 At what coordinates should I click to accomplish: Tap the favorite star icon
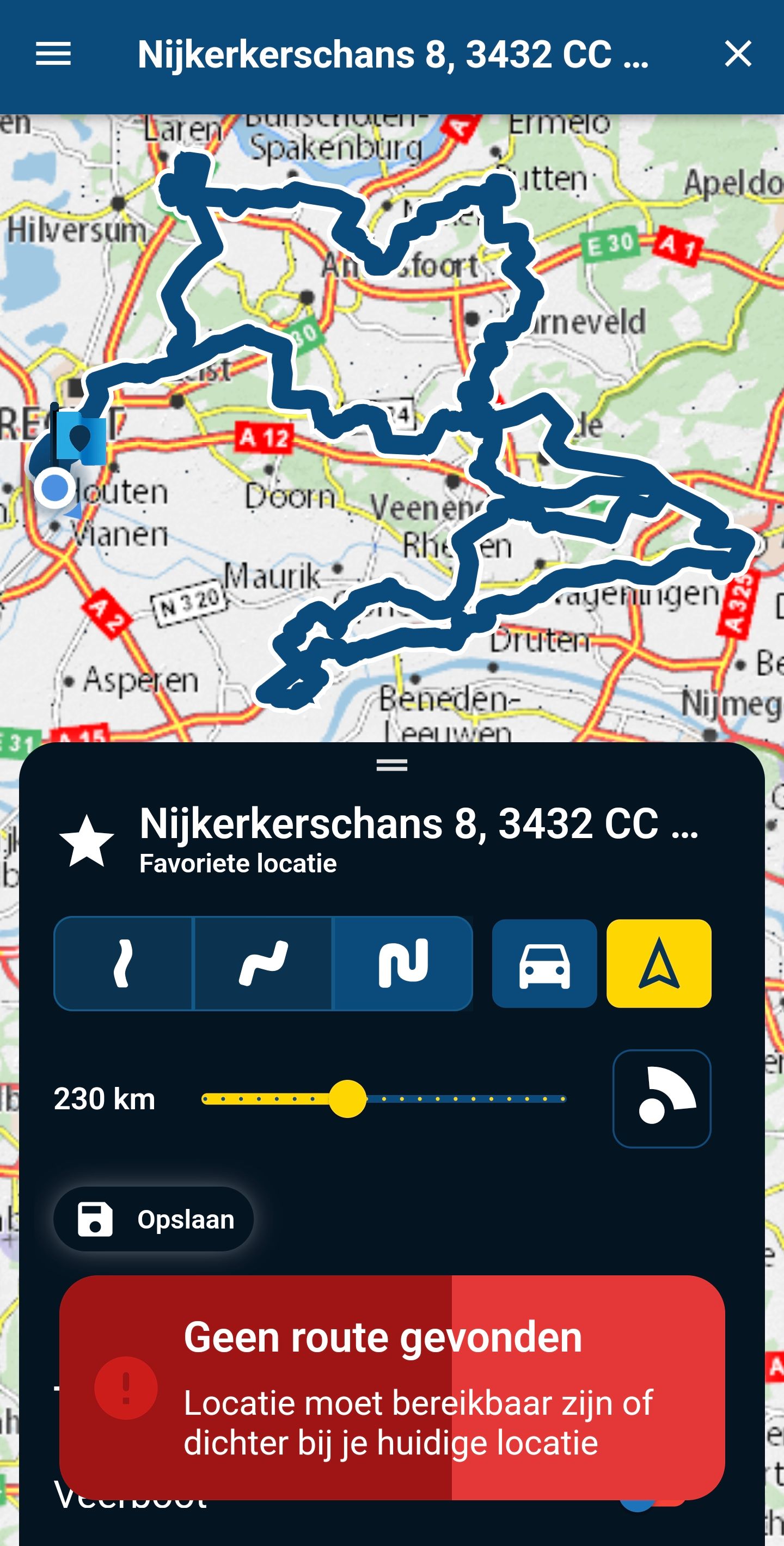(87, 841)
